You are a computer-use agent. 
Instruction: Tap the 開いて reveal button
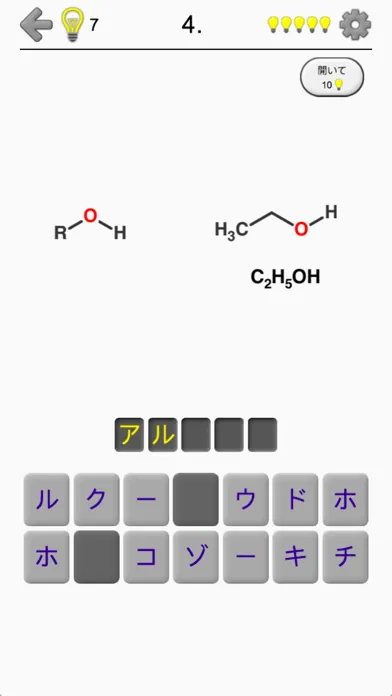click(x=332, y=77)
